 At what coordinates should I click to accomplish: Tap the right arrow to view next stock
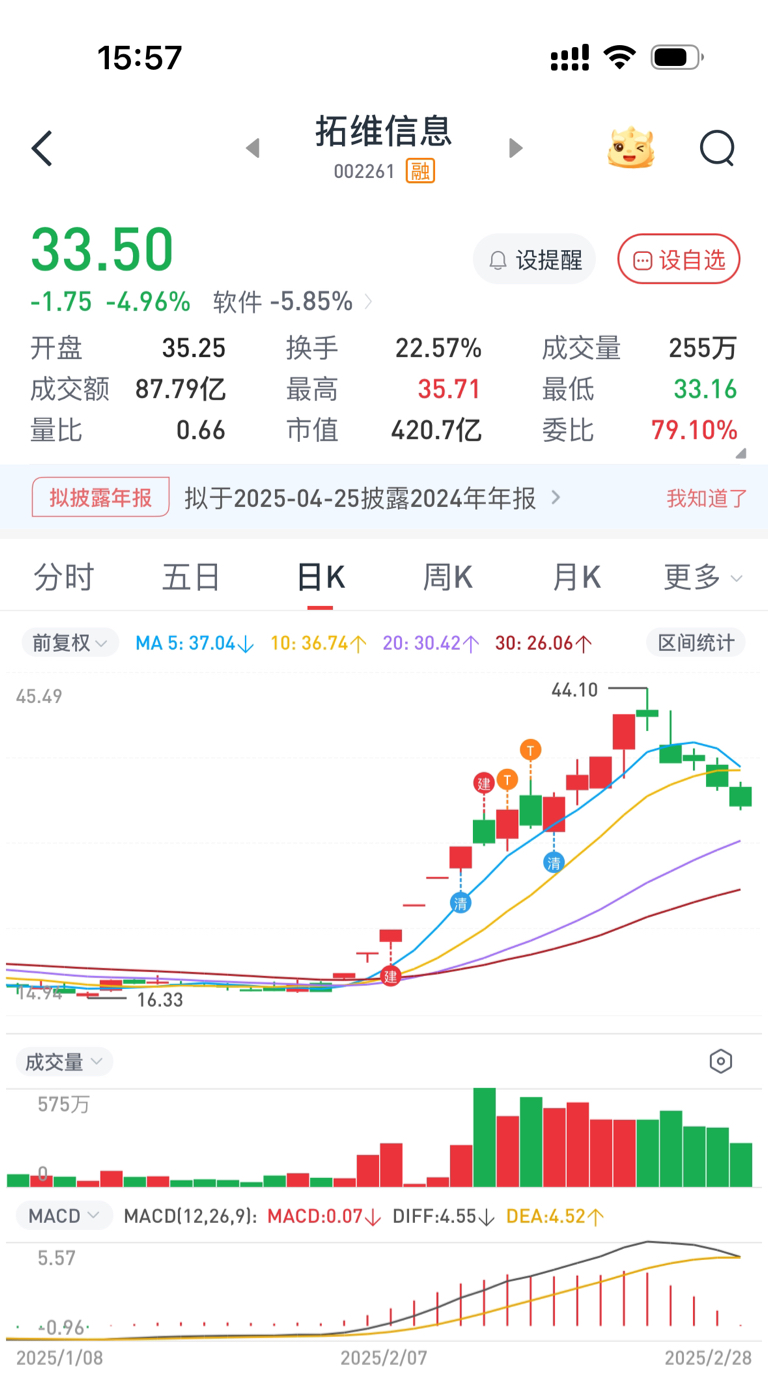pyautogui.click(x=516, y=147)
